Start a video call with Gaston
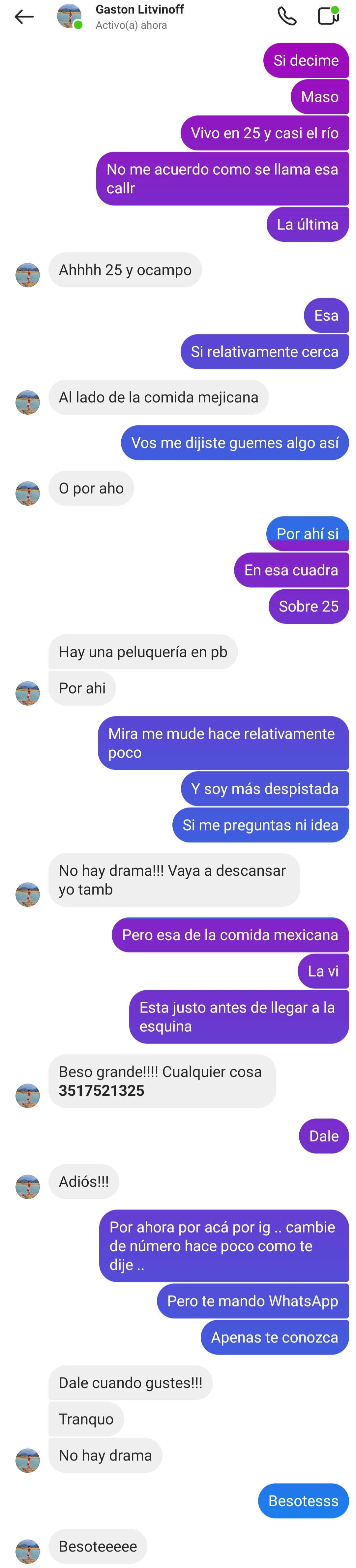Screen dimensions: 356x1568 pos(328,16)
